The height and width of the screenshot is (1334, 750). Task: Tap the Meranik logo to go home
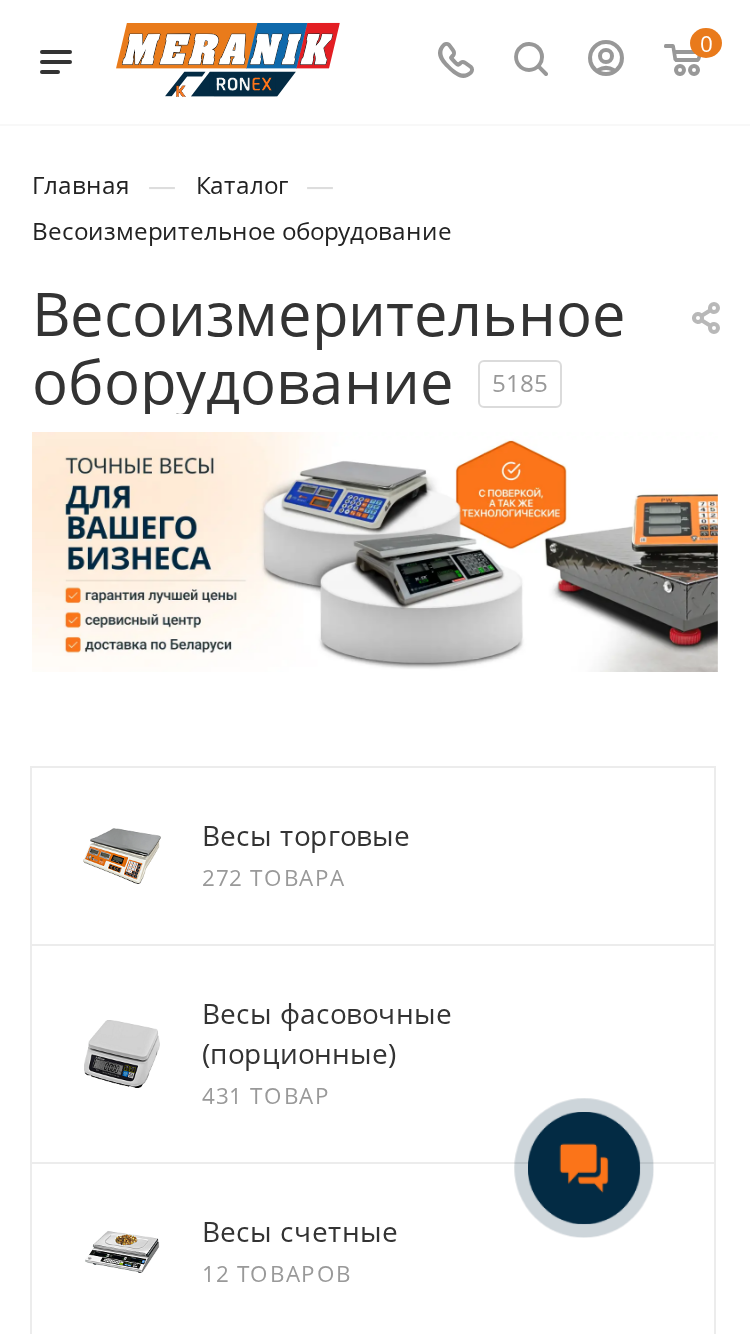tap(228, 60)
